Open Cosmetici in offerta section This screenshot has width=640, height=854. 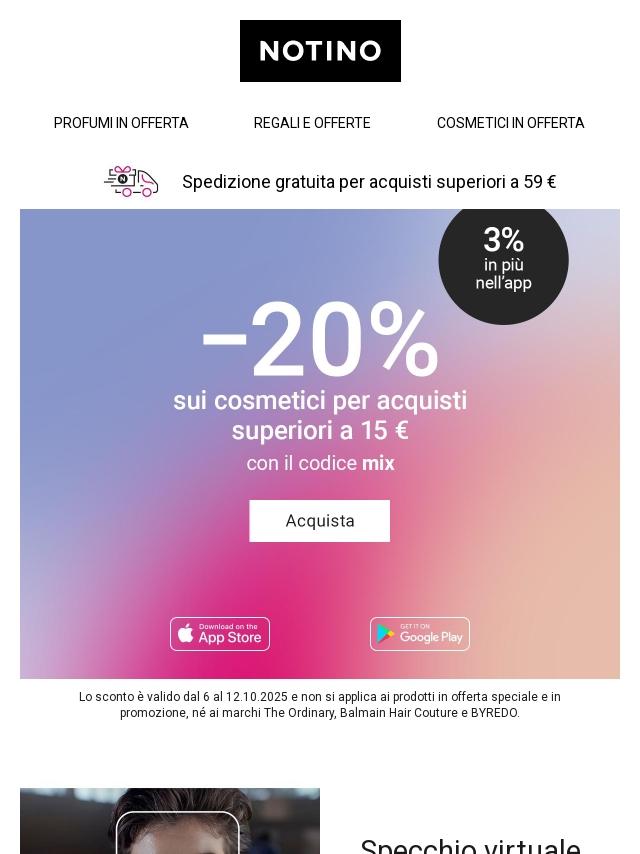(510, 123)
